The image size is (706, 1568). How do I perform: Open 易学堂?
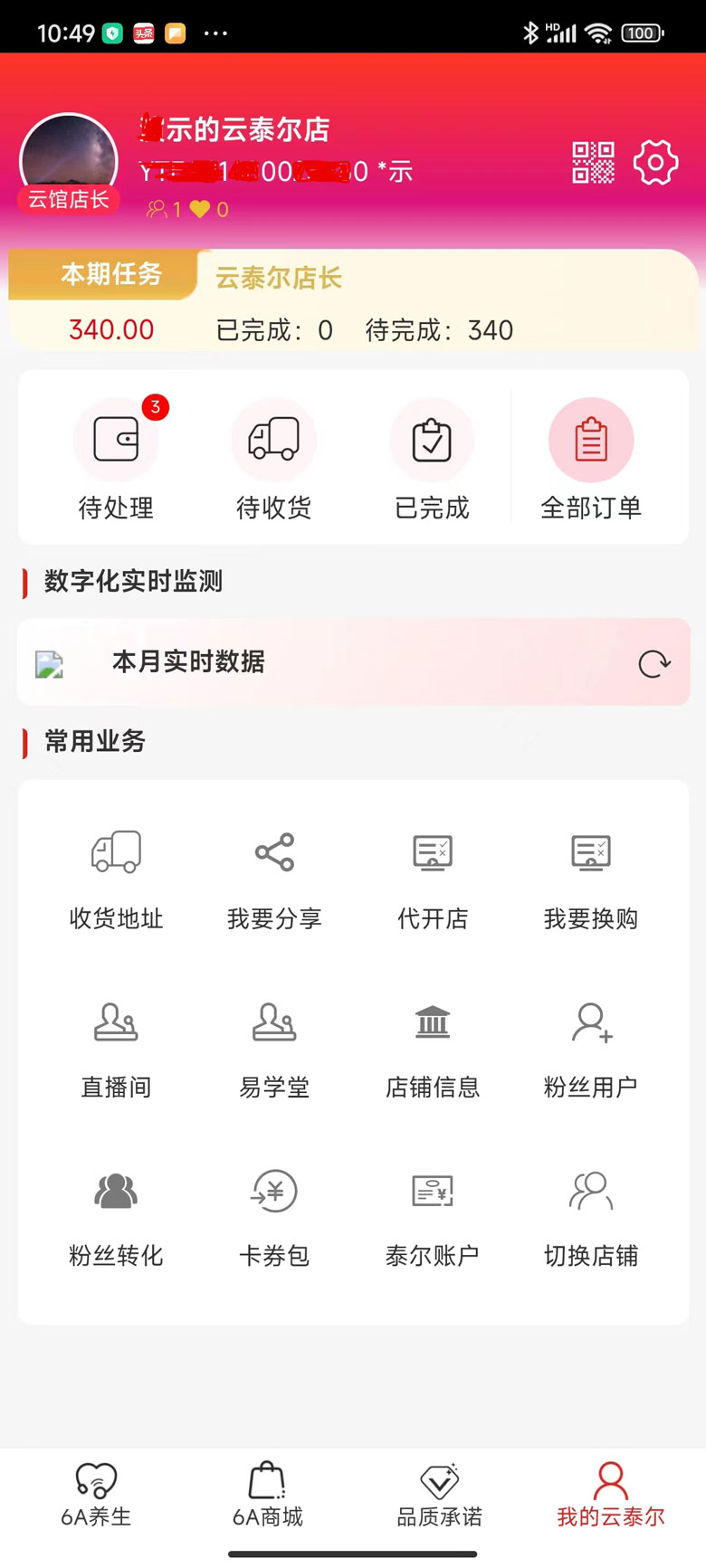(274, 1048)
